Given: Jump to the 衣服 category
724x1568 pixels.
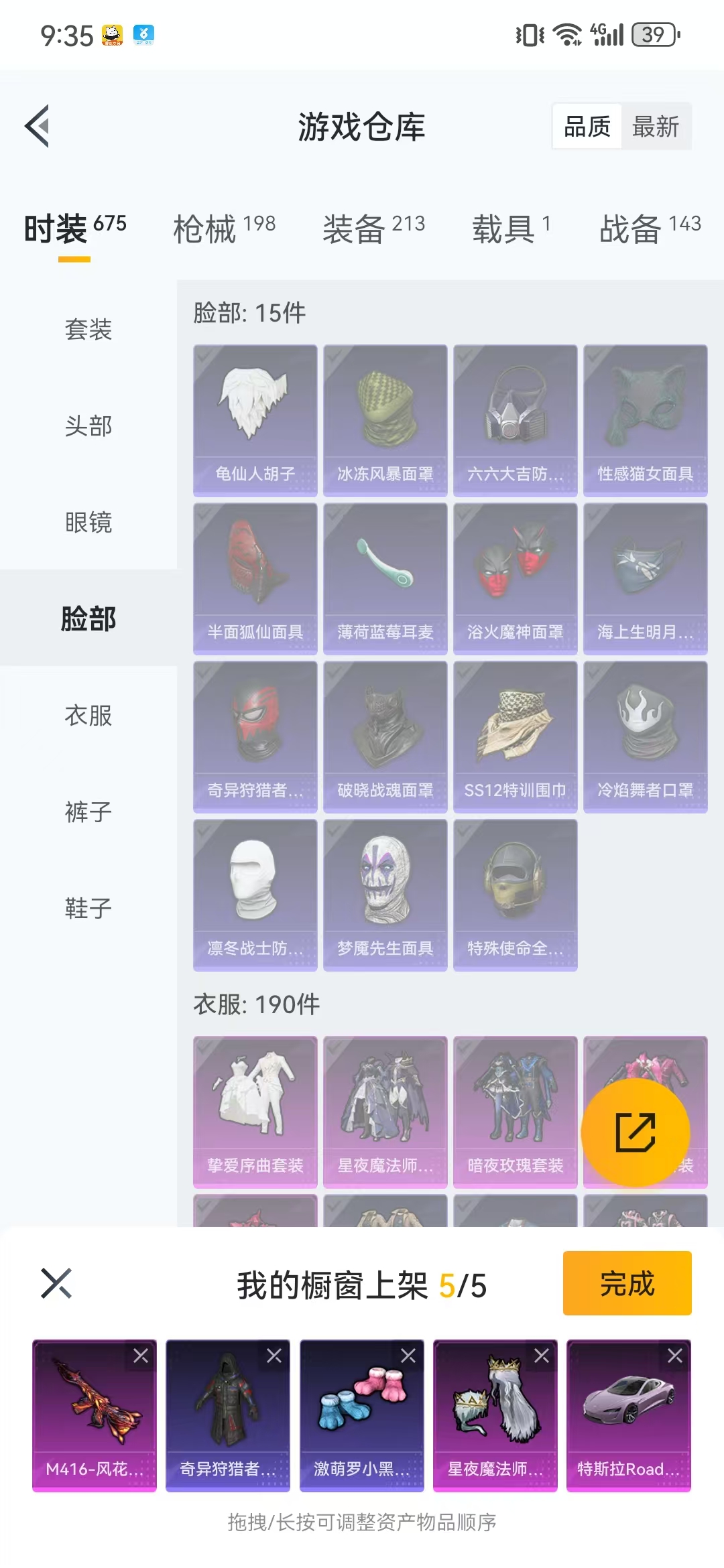Looking at the screenshot, I should pyautogui.click(x=88, y=715).
